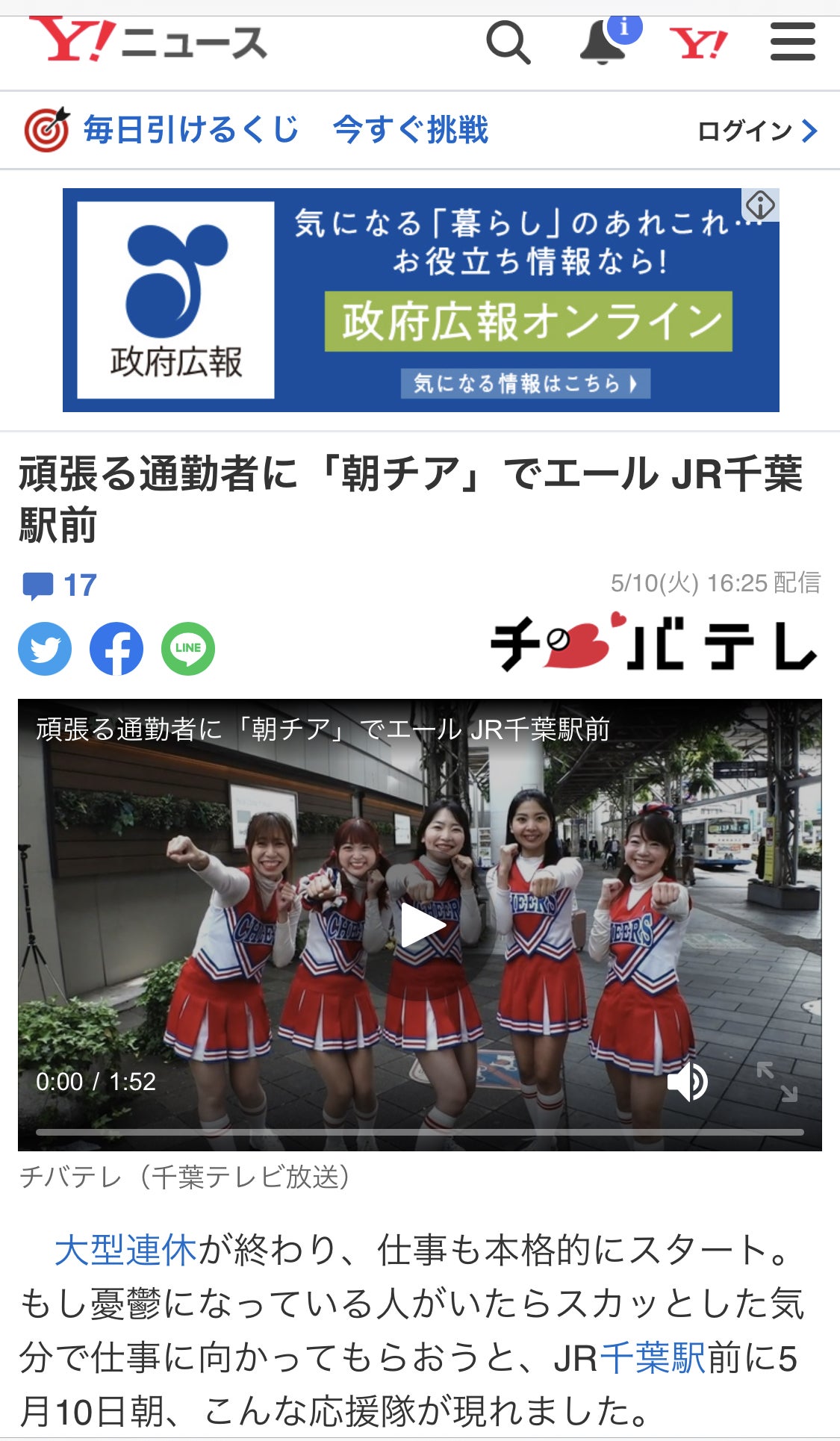Open the hamburger menu
Viewport: 840px width, 1441px height.
coord(792,42)
